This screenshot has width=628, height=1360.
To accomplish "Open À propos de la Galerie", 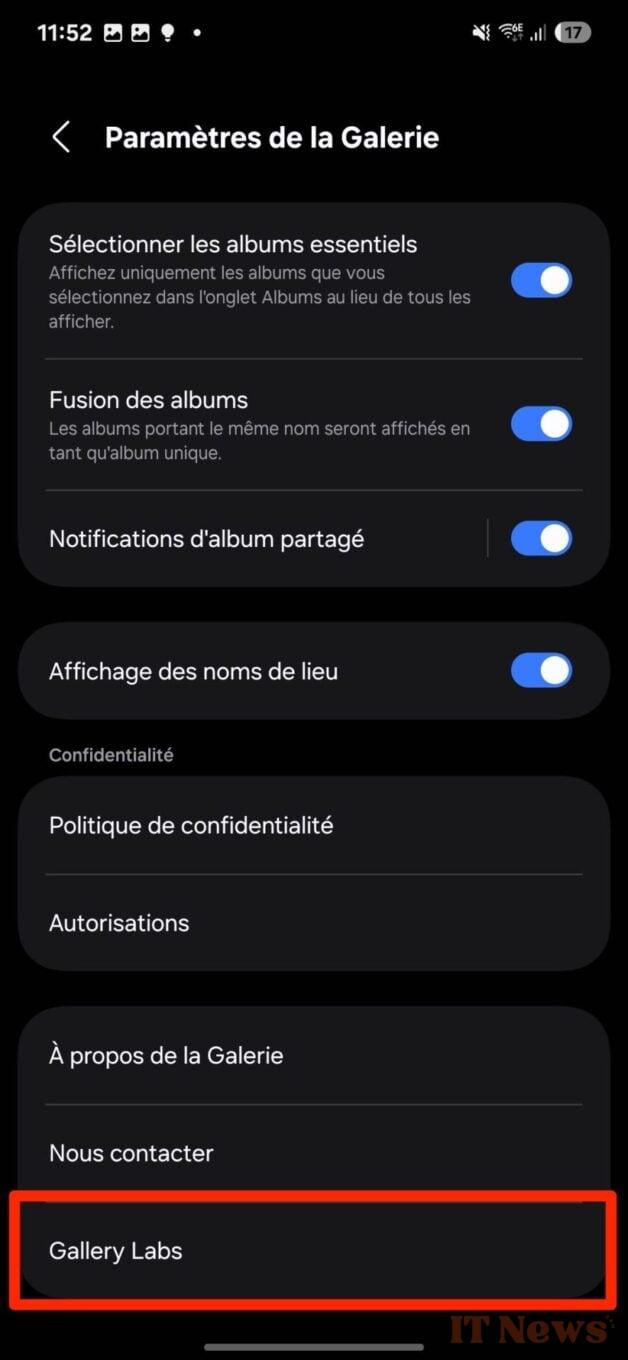I will tap(314, 1056).
